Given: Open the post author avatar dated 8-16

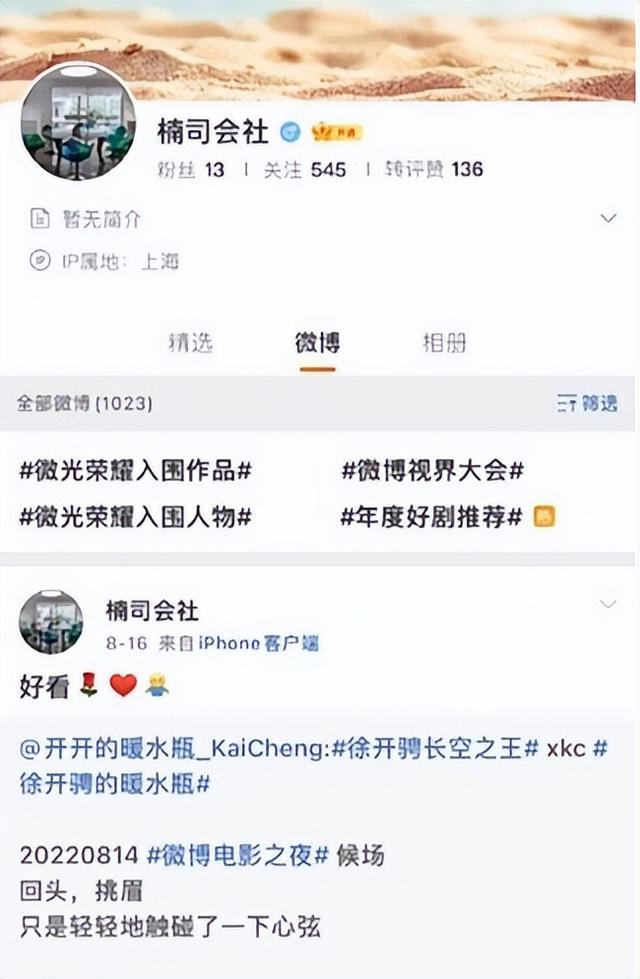Looking at the screenshot, I should tap(51, 622).
